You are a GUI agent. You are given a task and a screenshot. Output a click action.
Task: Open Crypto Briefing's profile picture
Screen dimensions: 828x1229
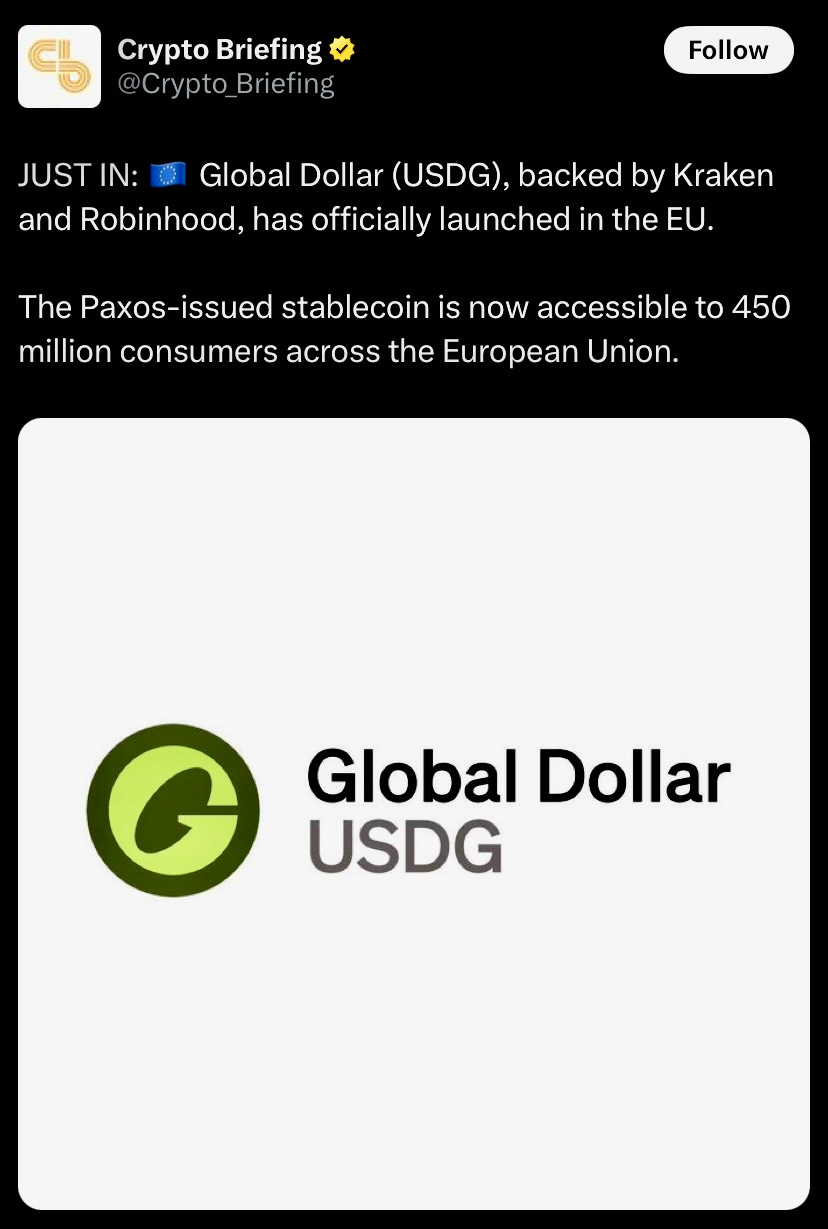pyautogui.click(x=59, y=66)
